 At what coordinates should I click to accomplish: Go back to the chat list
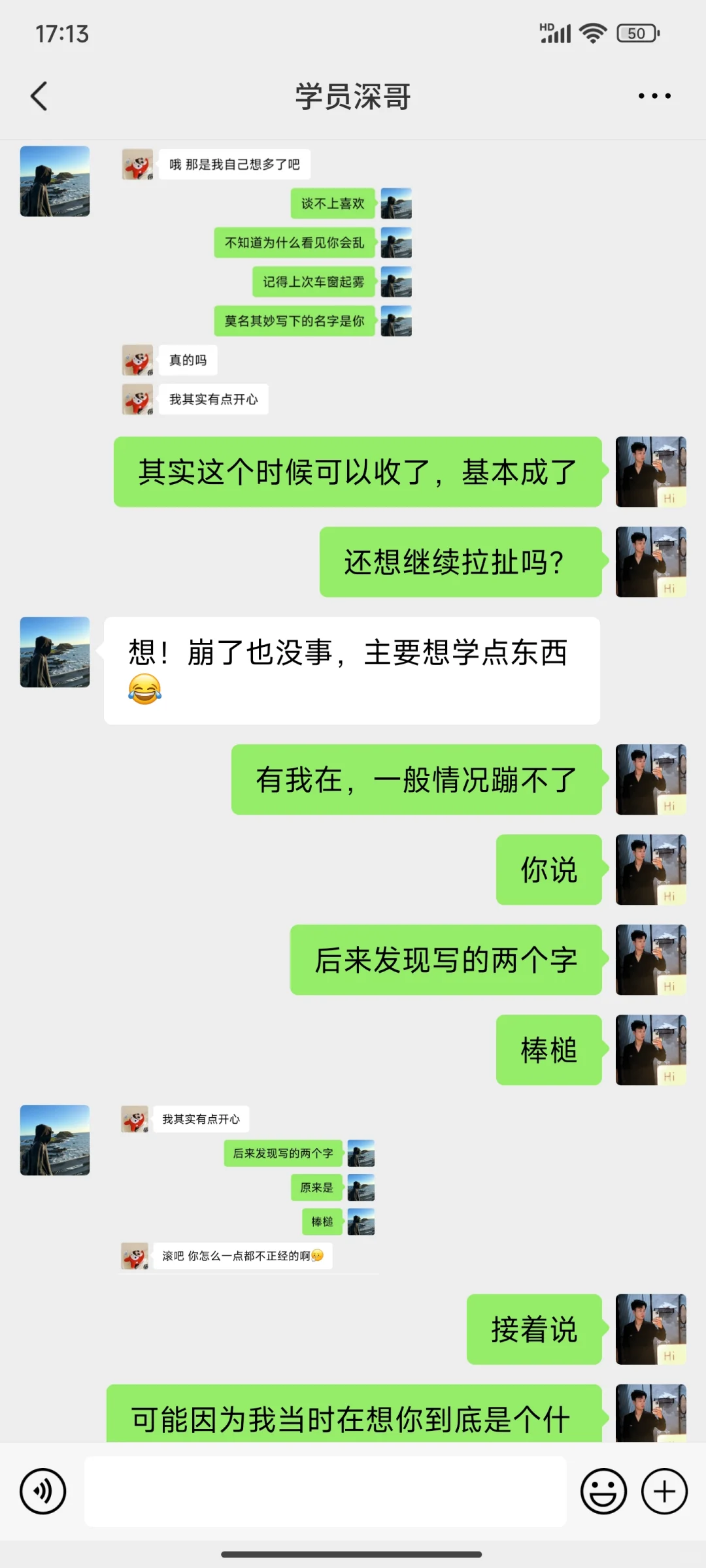[39, 96]
